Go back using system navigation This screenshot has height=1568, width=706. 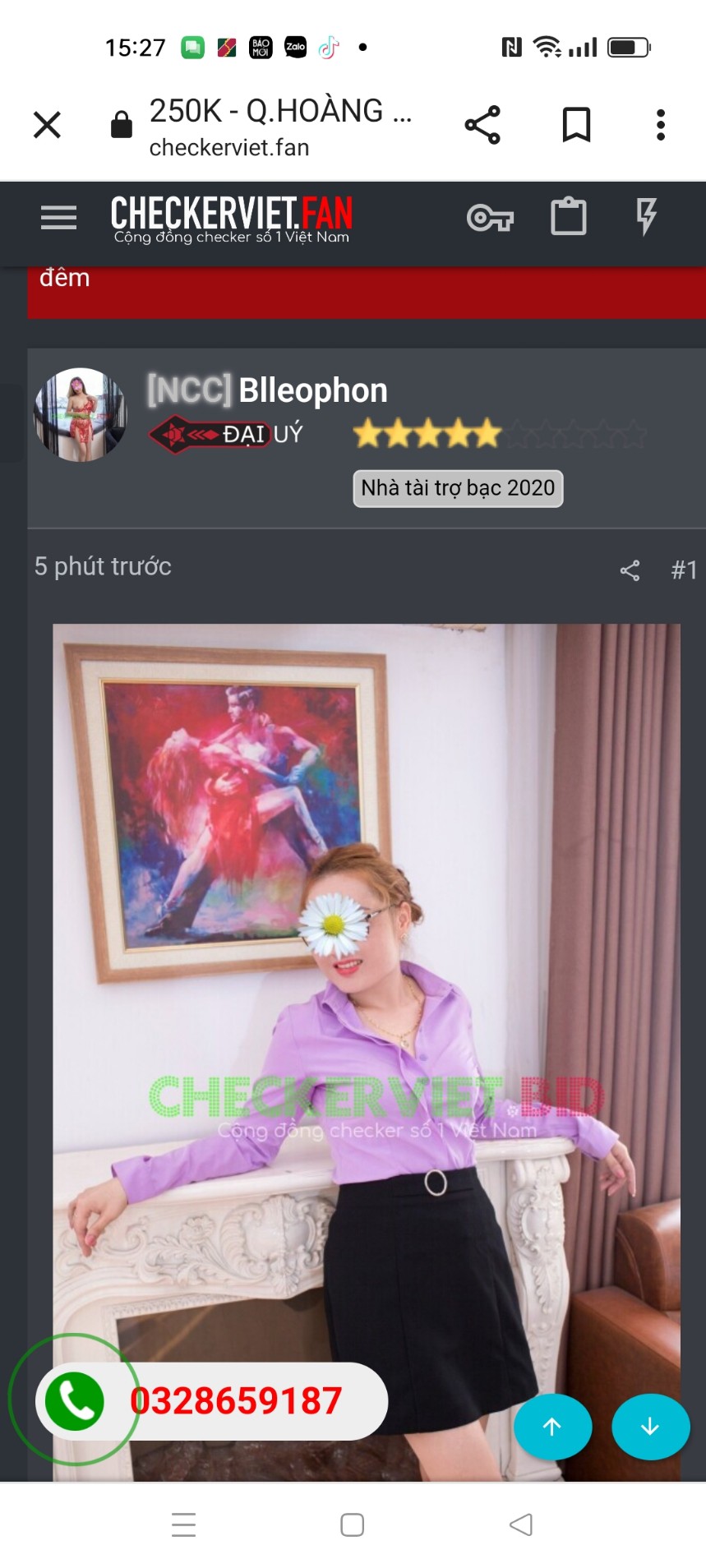(520, 1524)
